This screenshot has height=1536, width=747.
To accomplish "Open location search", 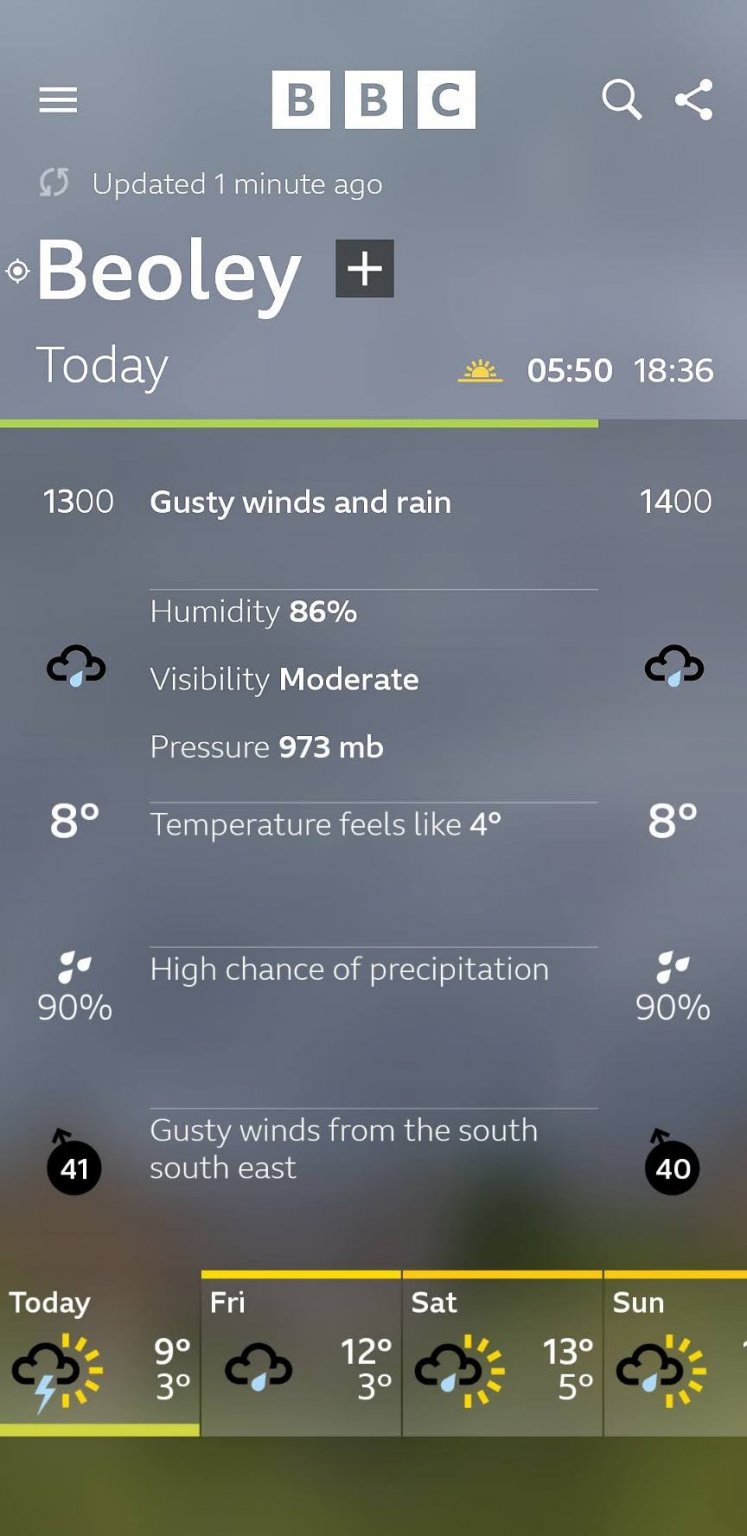I will click(x=621, y=100).
